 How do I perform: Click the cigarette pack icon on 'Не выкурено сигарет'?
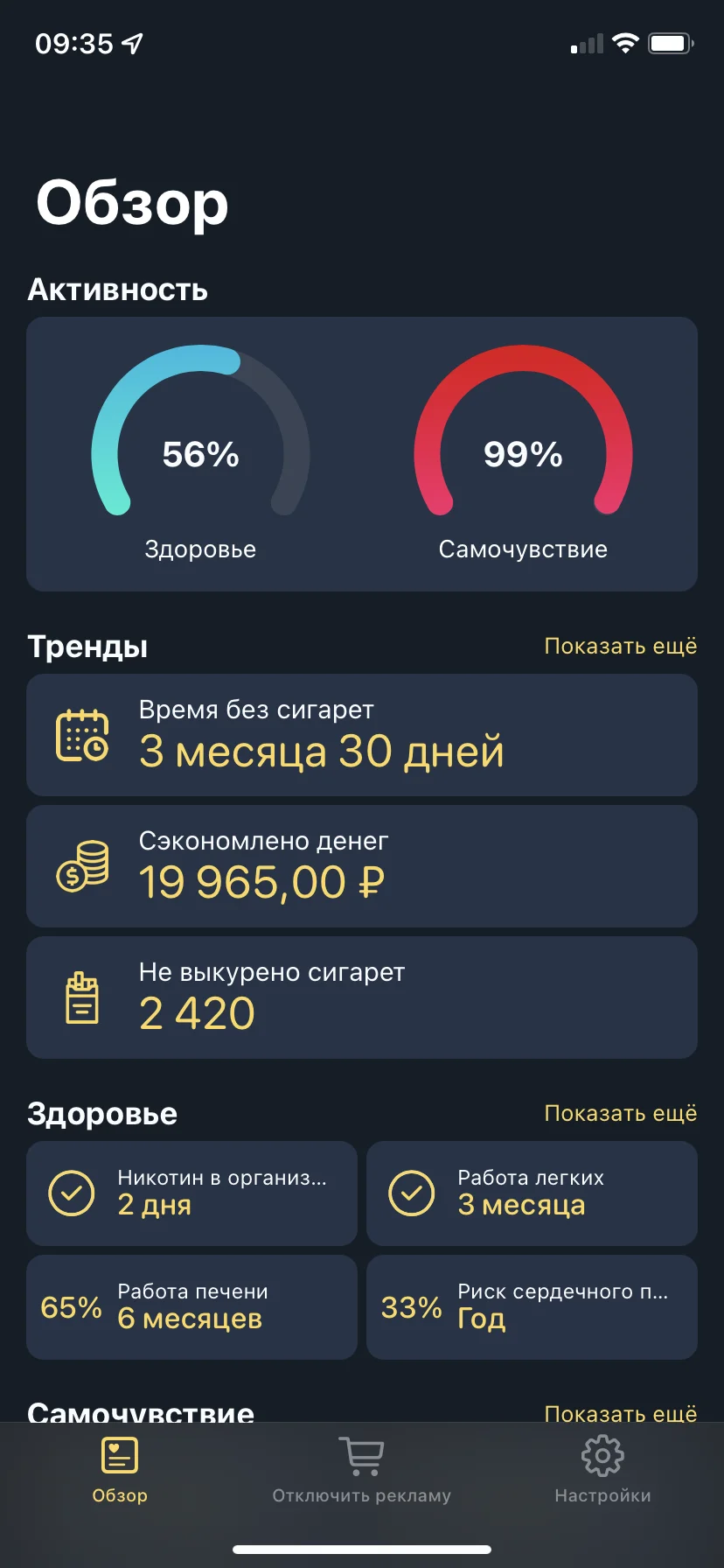[x=83, y=997]
